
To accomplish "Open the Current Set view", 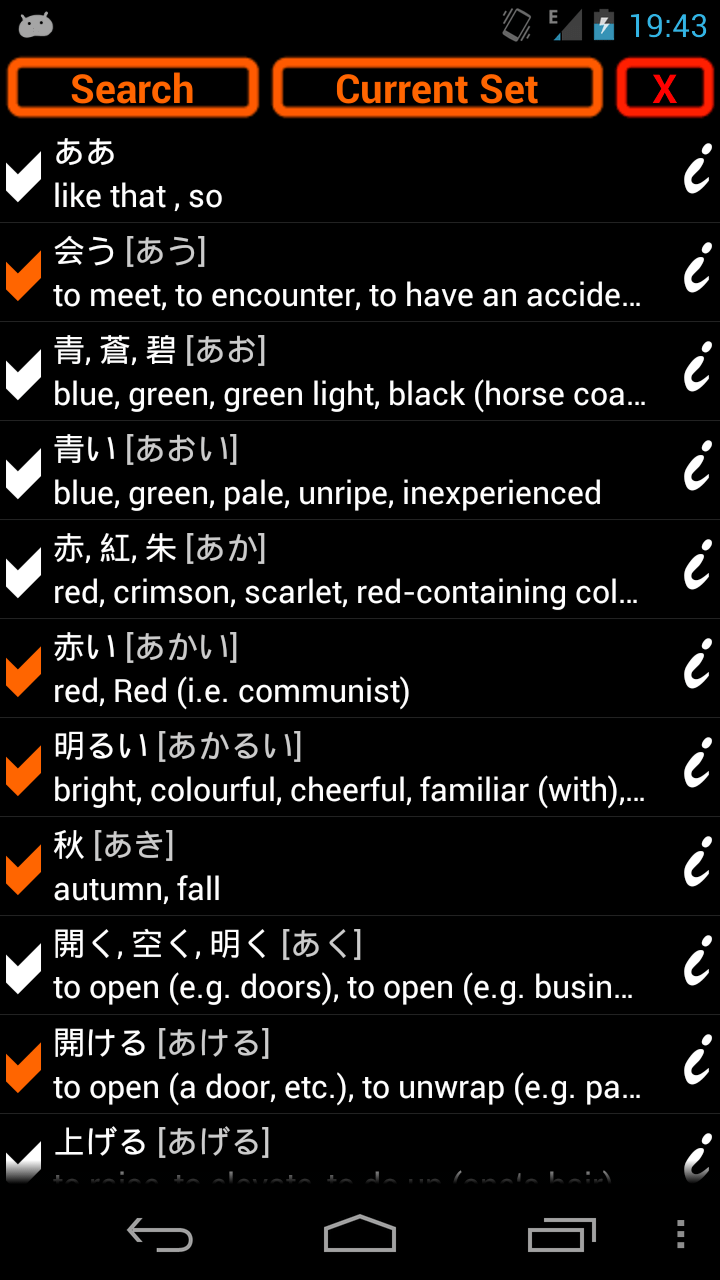I will [x=437, y=89].
